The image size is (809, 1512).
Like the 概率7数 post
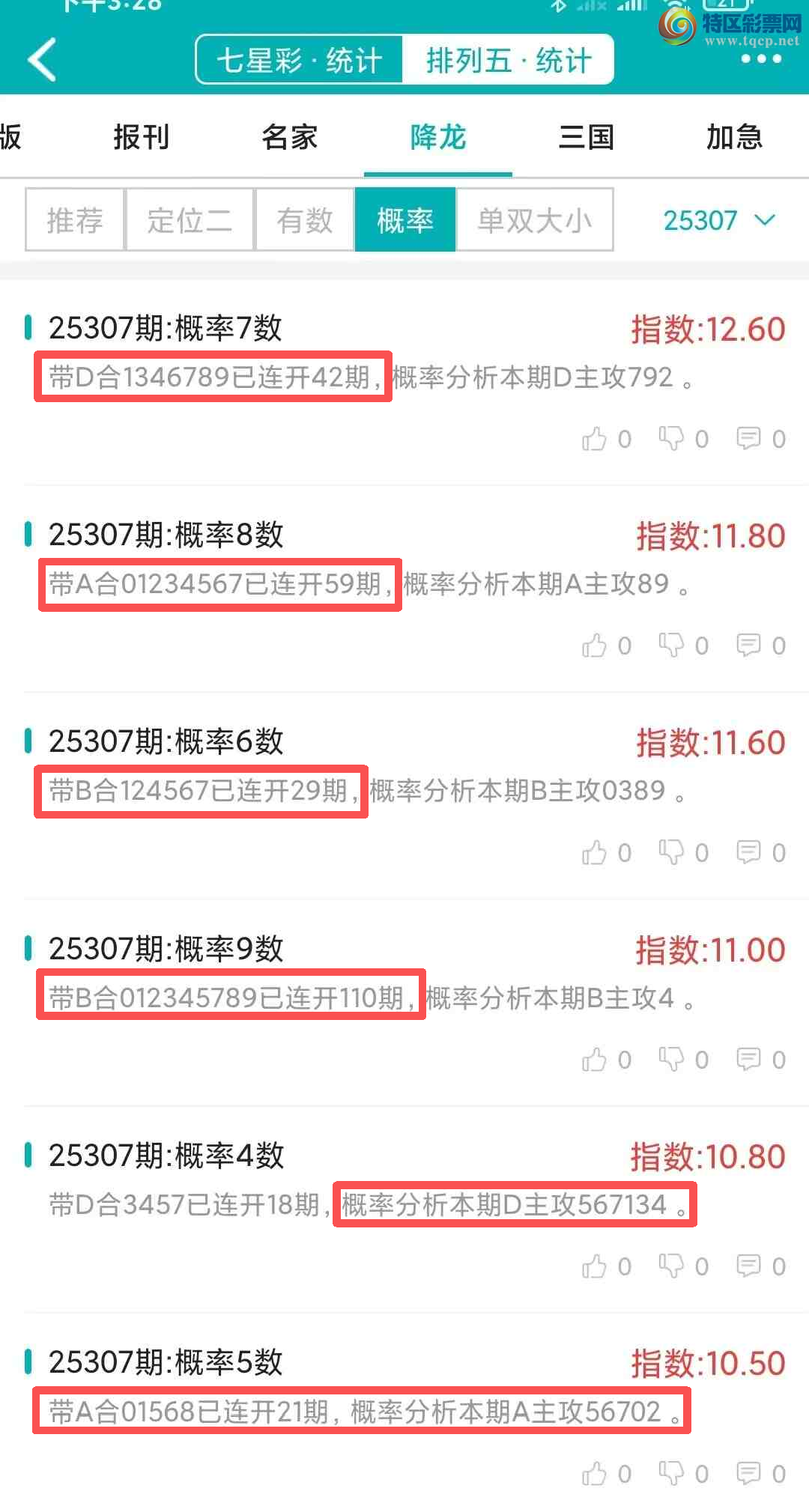click(595, 439)
